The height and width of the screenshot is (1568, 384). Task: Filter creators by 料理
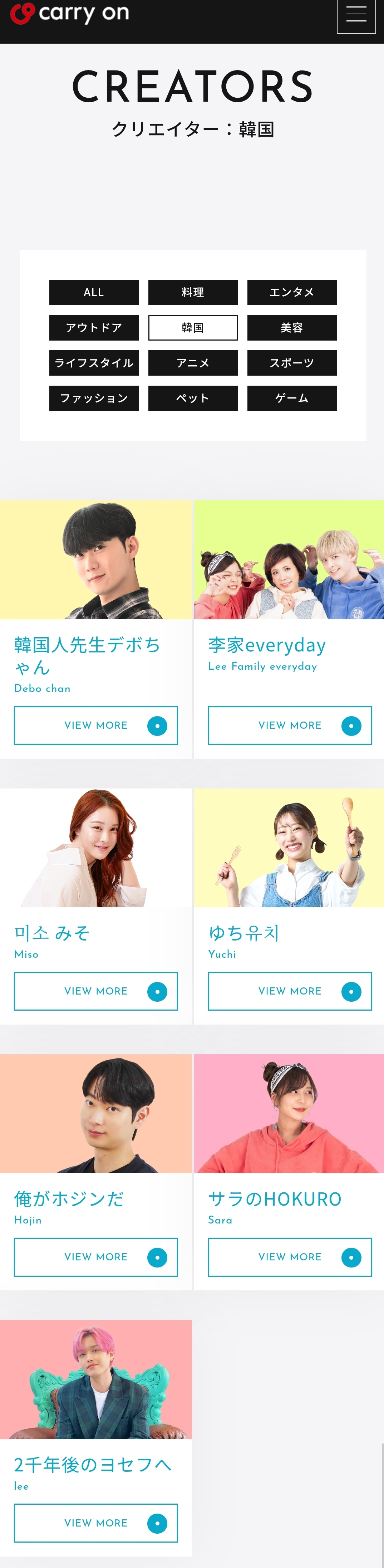[x=193, y=292]
